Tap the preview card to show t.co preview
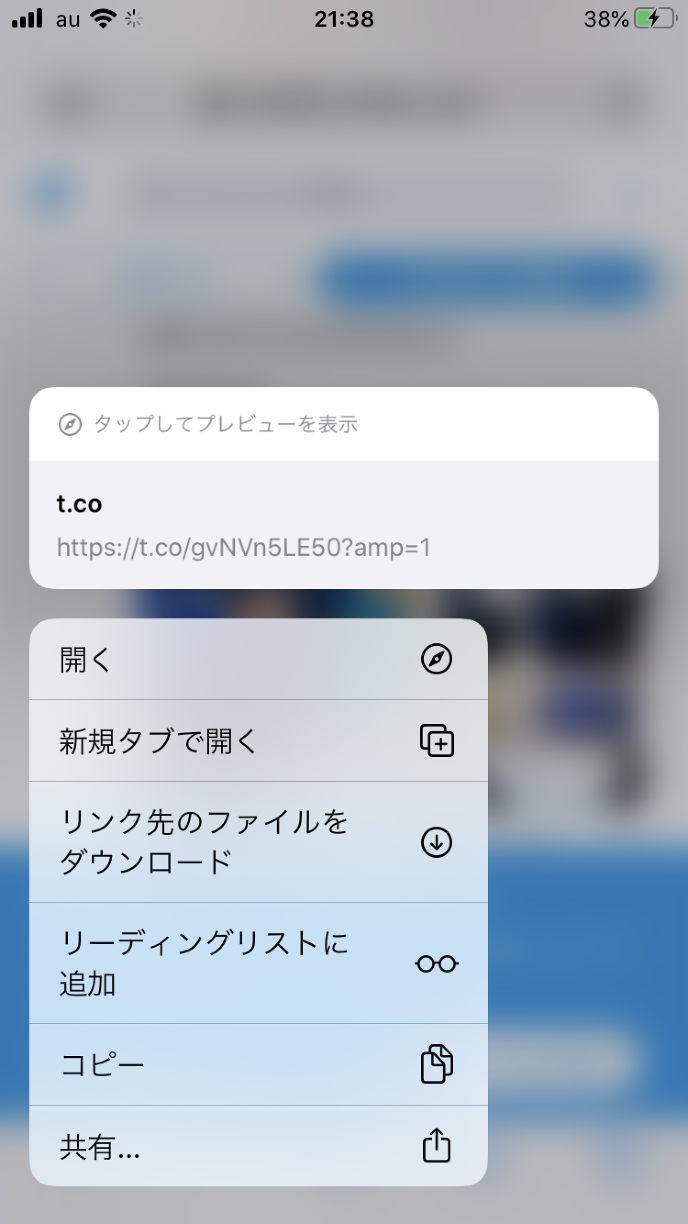The height and width of the screenshot is (1224, 688). pyautogui.click(x=343, y=487)
